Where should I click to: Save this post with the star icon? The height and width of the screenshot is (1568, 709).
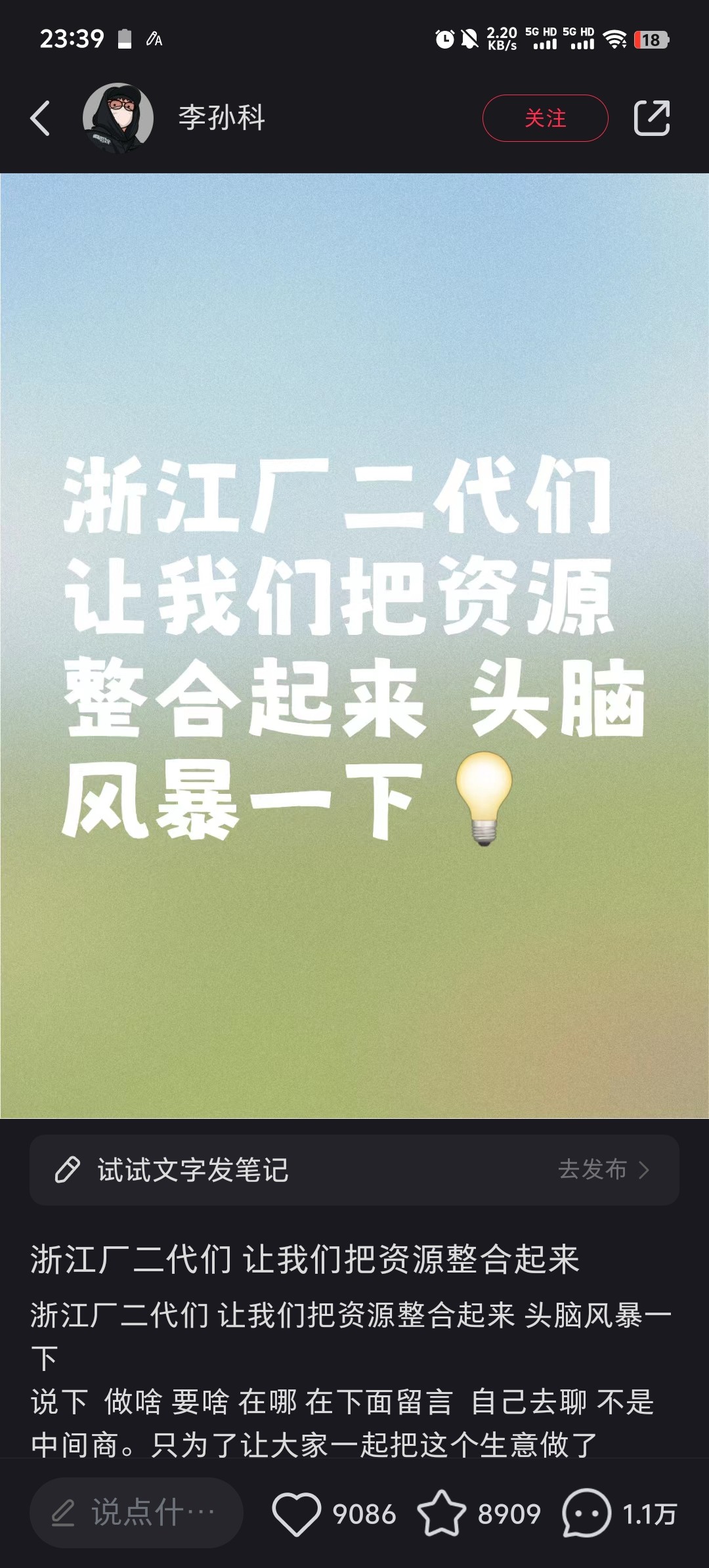tap(441, 1514)
